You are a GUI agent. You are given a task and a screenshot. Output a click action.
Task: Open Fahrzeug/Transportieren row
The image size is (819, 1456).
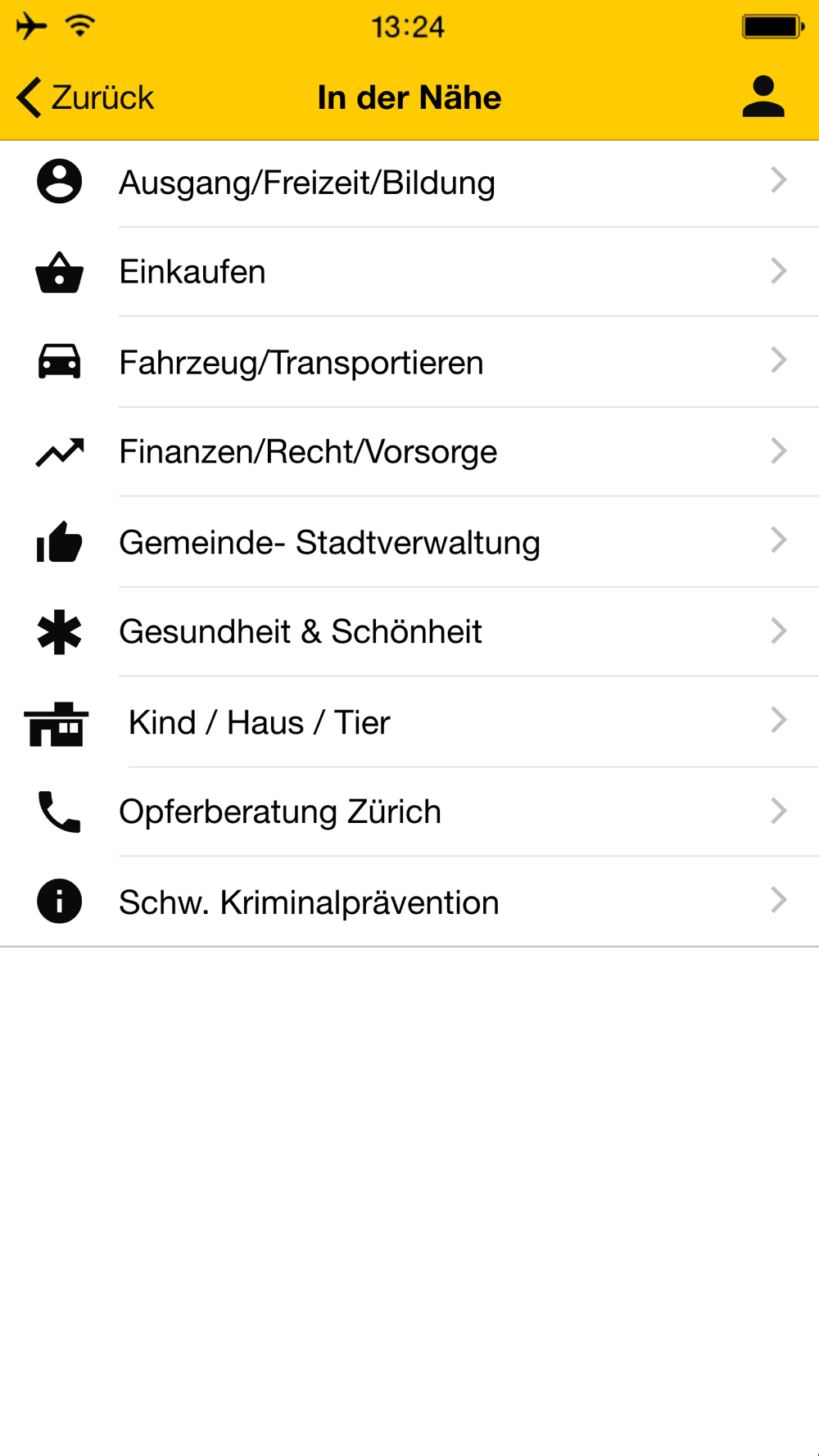coord(409,362)
